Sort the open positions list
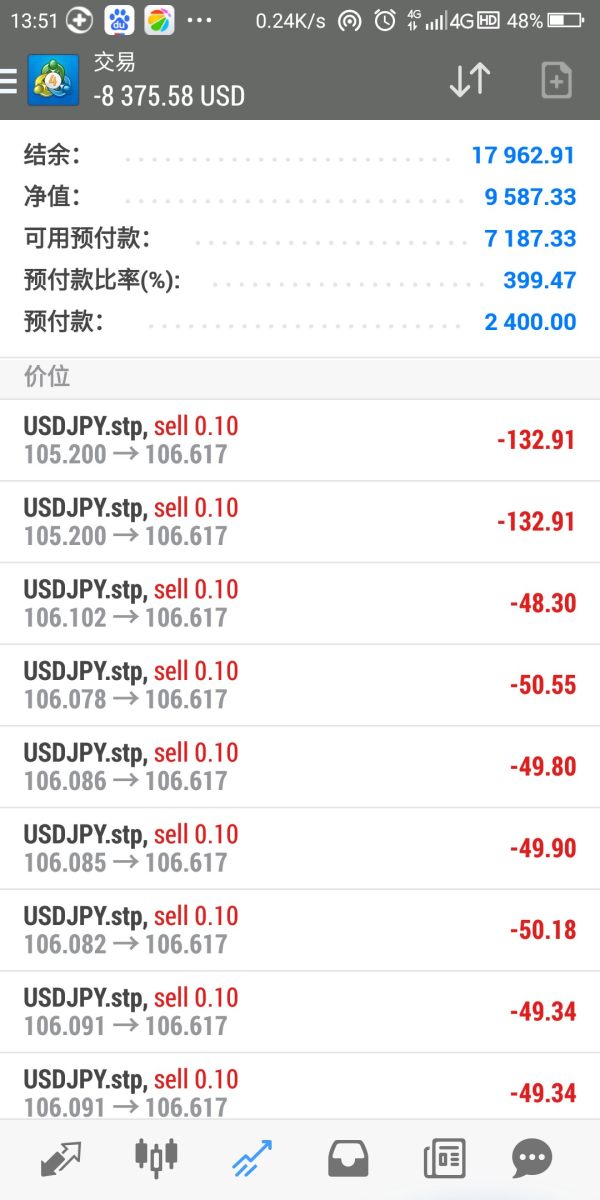The height and width of the screenshot is (1200, 600). click(x=469, y=80)
